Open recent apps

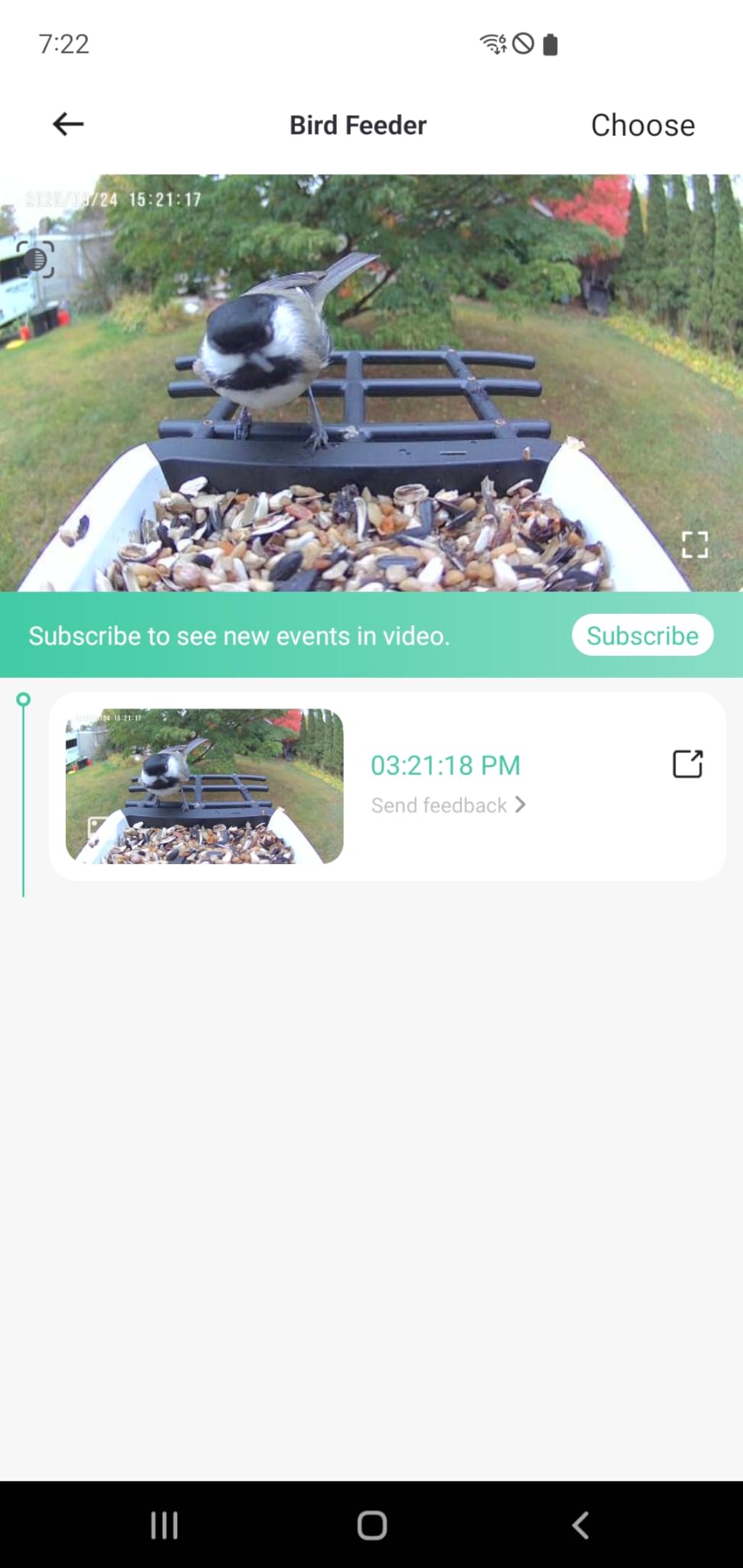point(164,1525)
